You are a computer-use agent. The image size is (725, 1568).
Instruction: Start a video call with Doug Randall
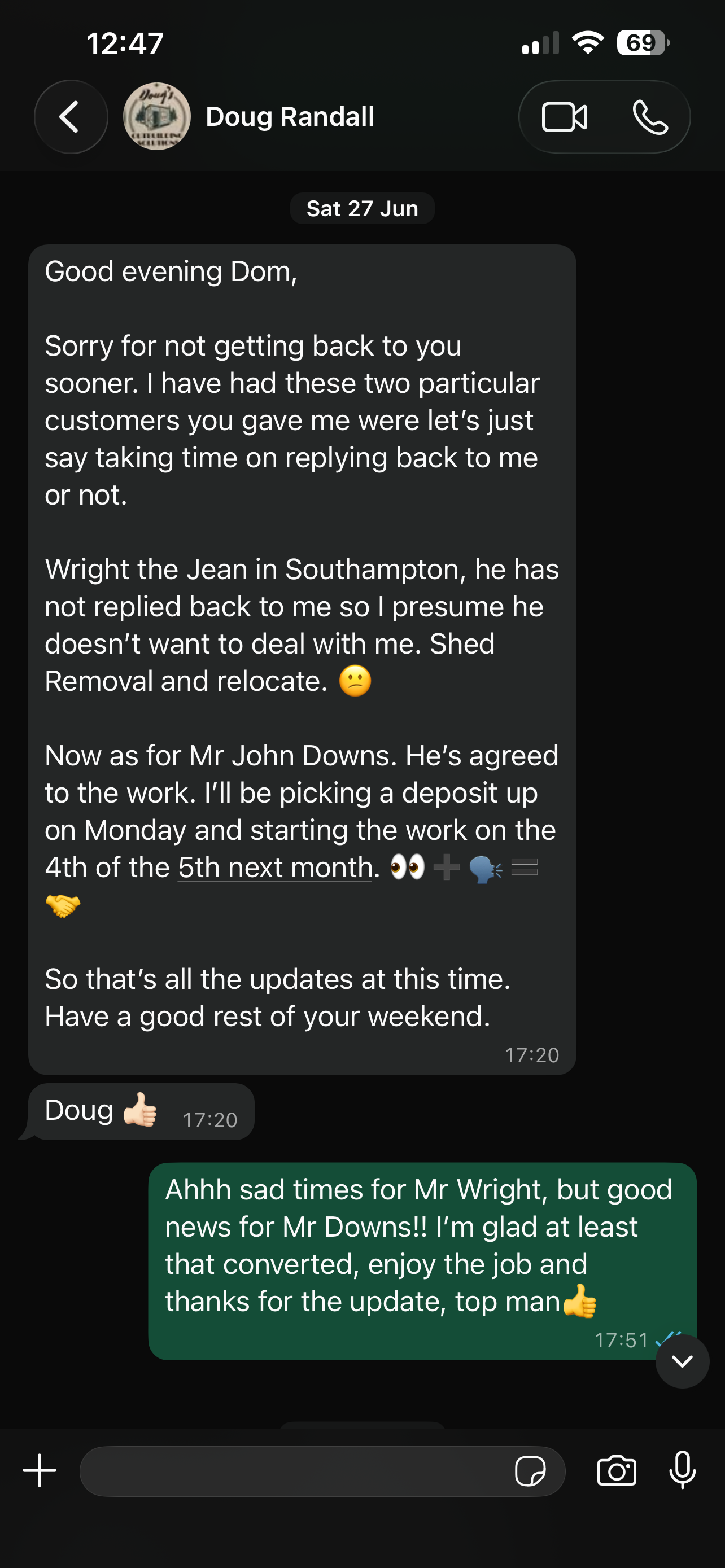pyautogui.click(x=564, y=117)
